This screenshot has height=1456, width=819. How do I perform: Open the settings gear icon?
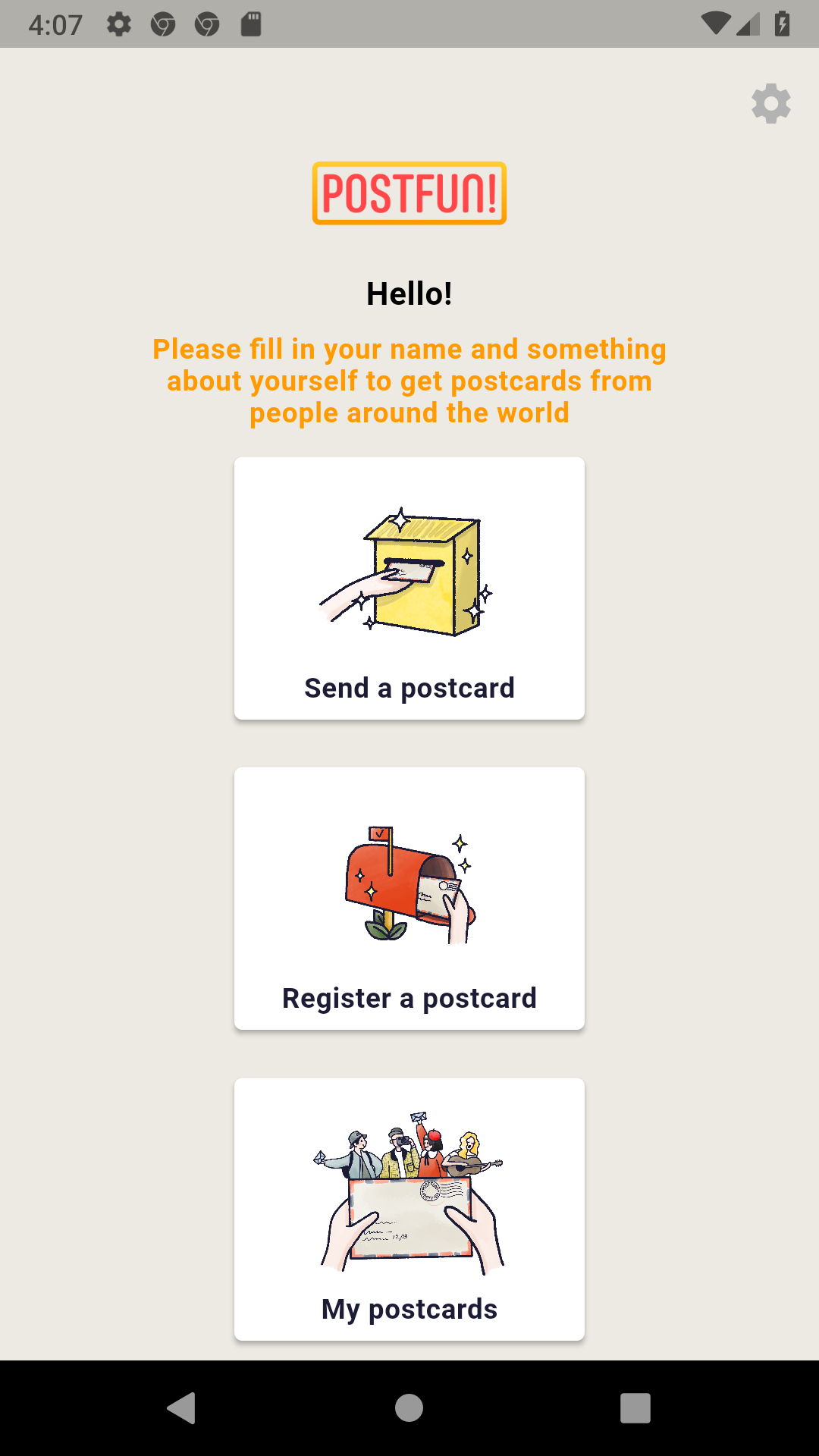pyautogui.click(x=770, y=104)
